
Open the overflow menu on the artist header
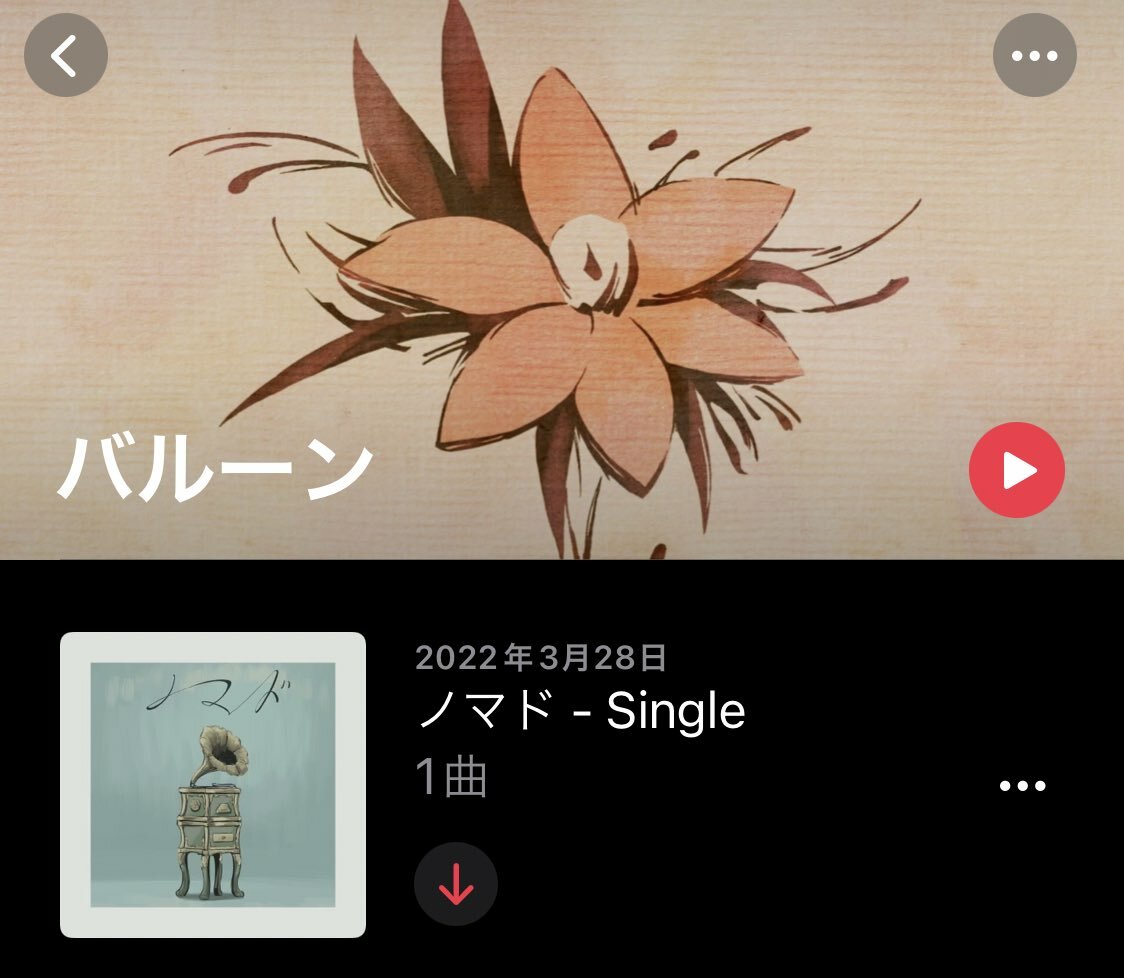[1034, 56]
